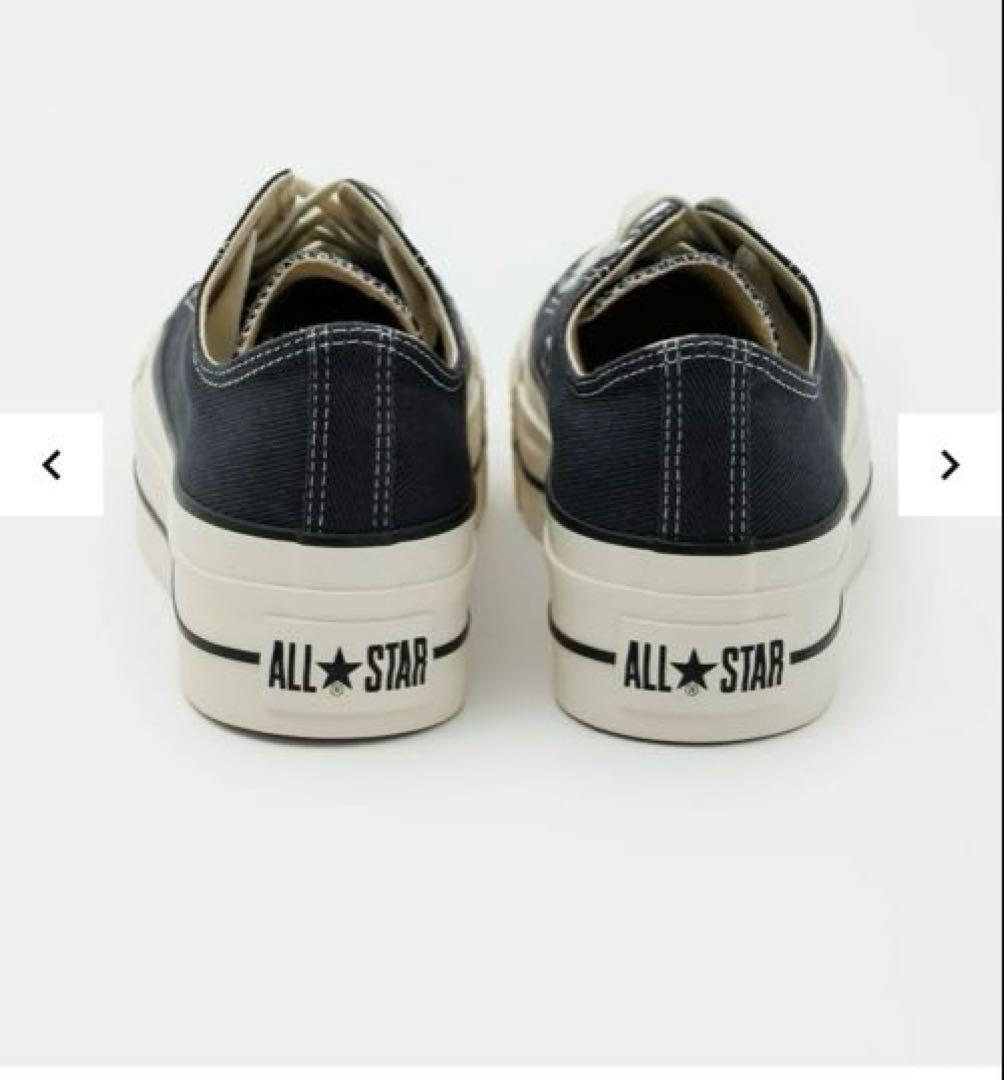Show the next product photo
This screenshot has width=1004, height=1080.
[x=949, y=465]
